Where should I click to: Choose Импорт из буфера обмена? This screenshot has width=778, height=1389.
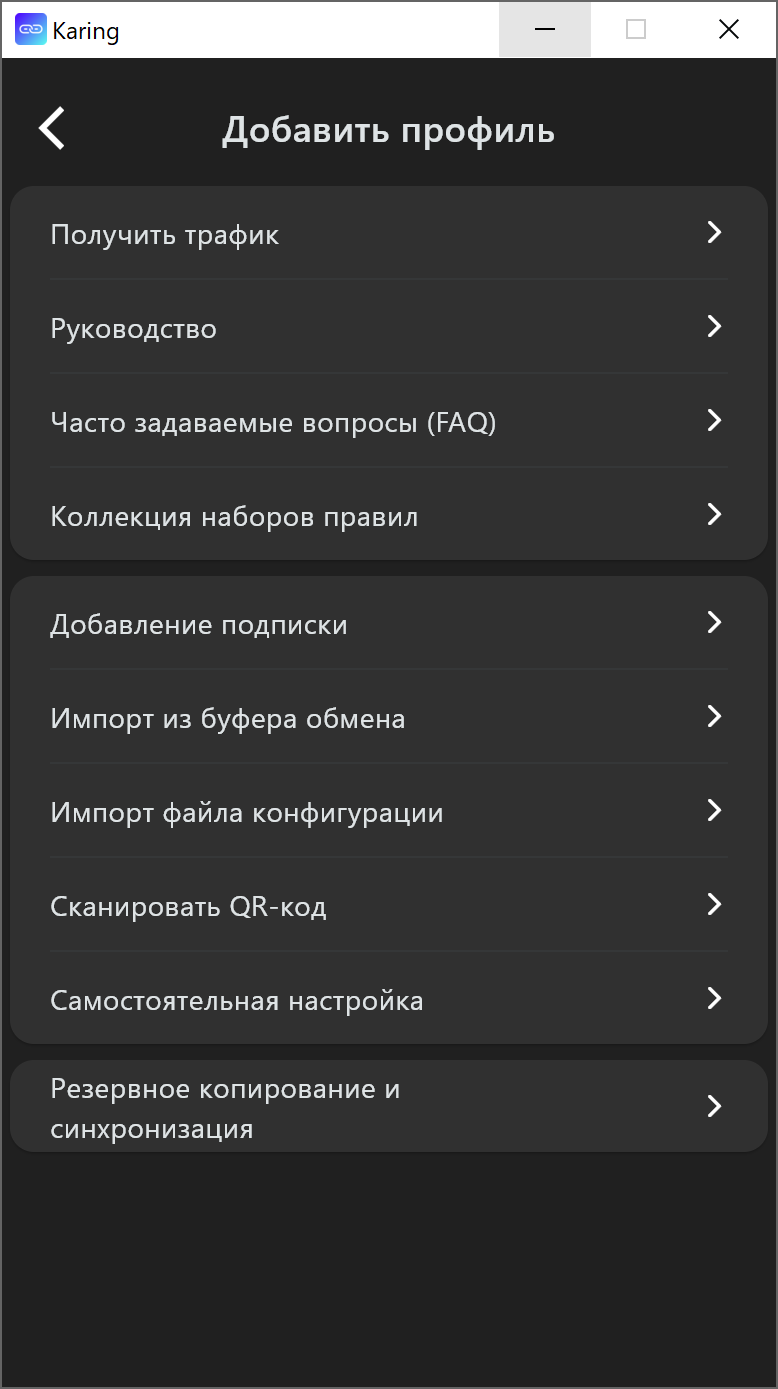point(388,718)
